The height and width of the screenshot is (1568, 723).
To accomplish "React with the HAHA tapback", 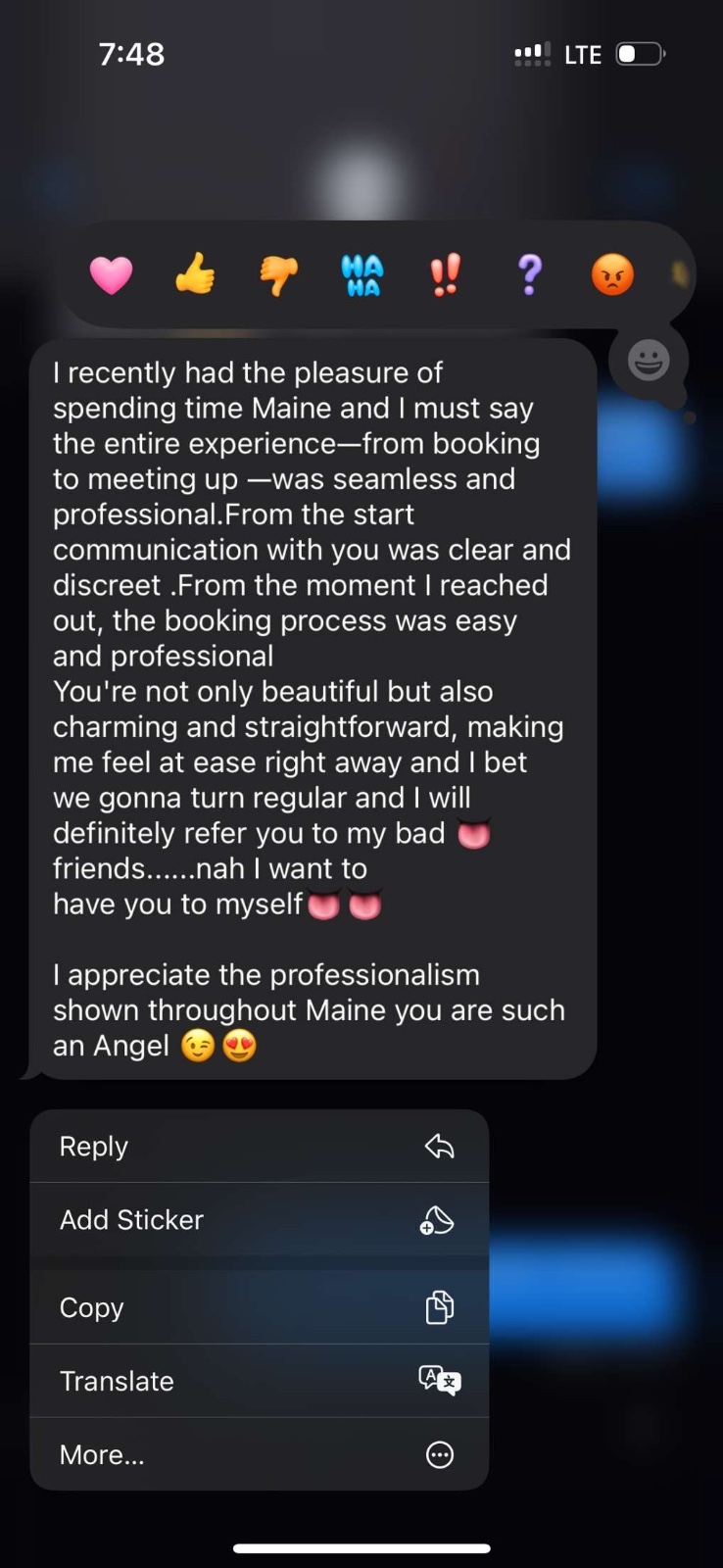I will click(362, 274).
